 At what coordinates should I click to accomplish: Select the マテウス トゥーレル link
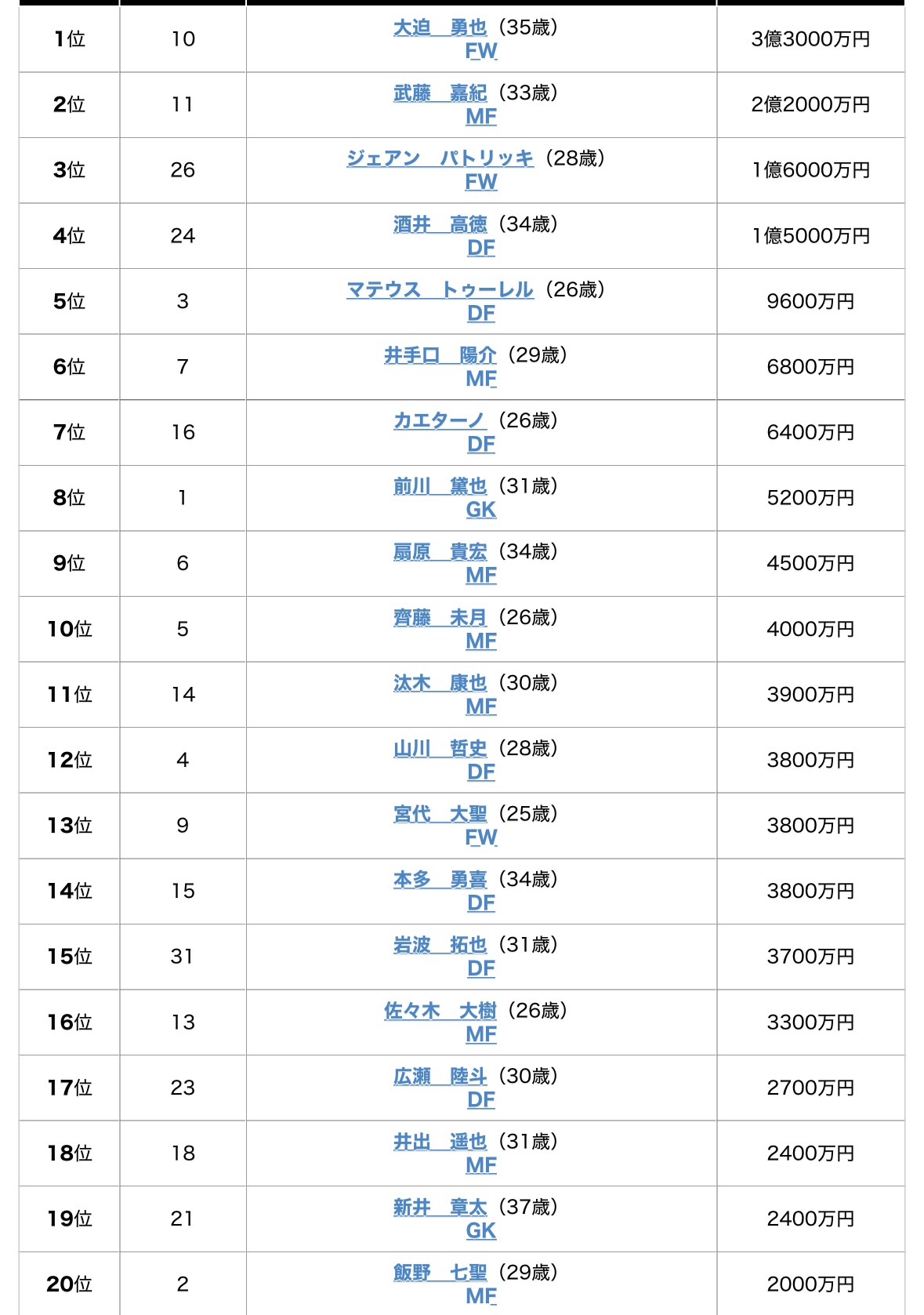pyautogui.click(x=440, y=290)
